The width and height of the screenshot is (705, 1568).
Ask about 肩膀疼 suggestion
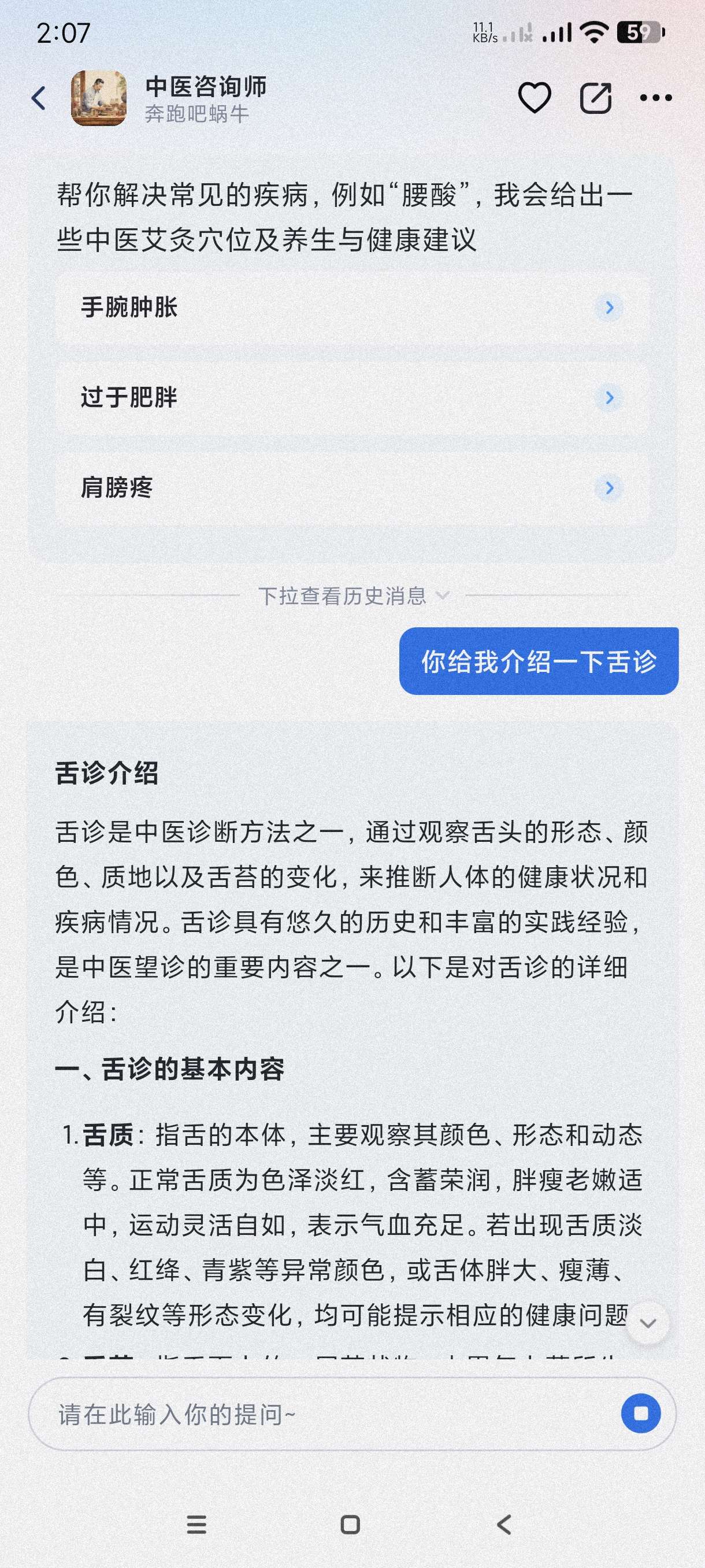point(351,487)
